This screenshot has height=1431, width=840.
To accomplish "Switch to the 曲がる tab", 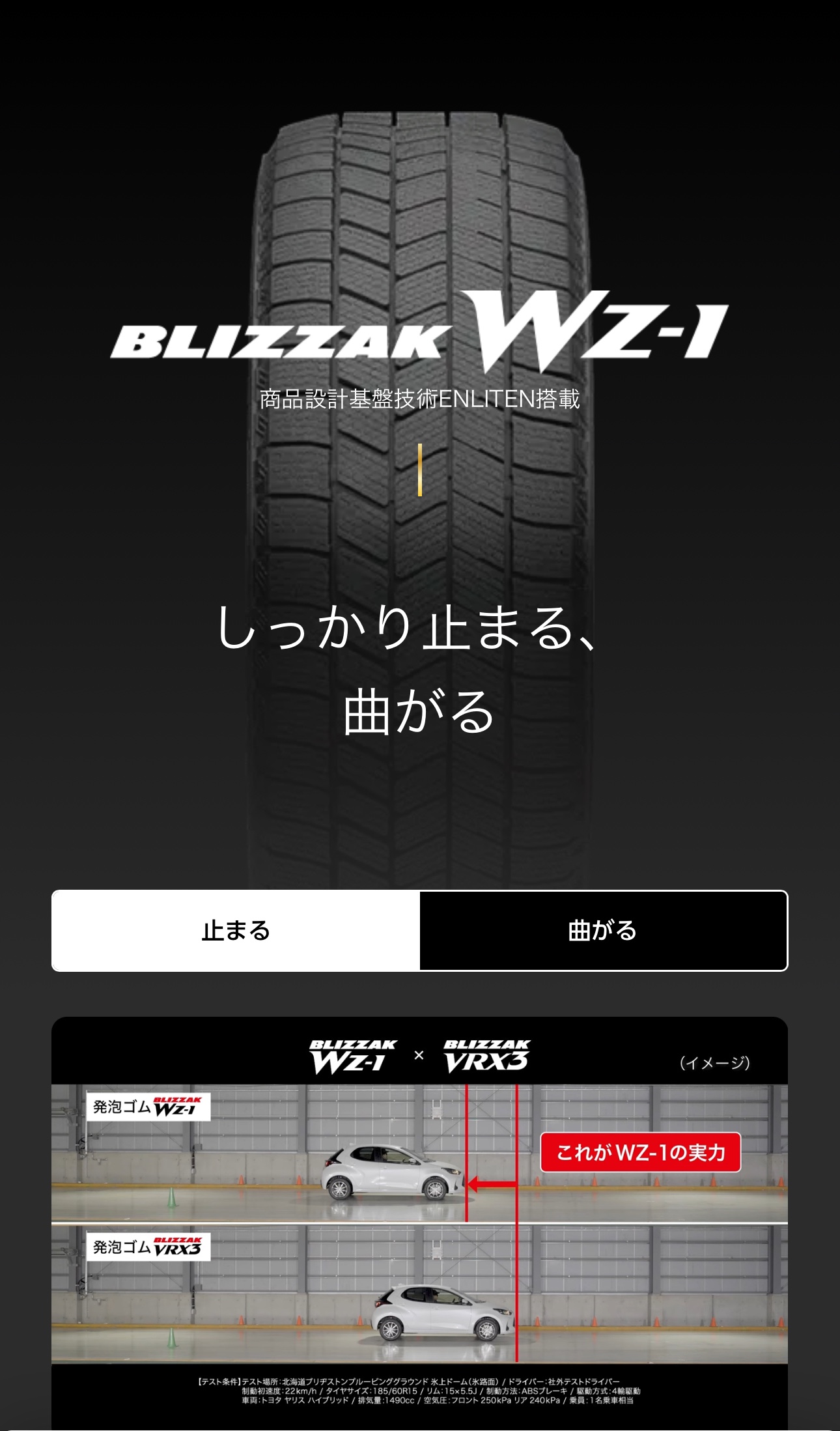I will [603, 930].
